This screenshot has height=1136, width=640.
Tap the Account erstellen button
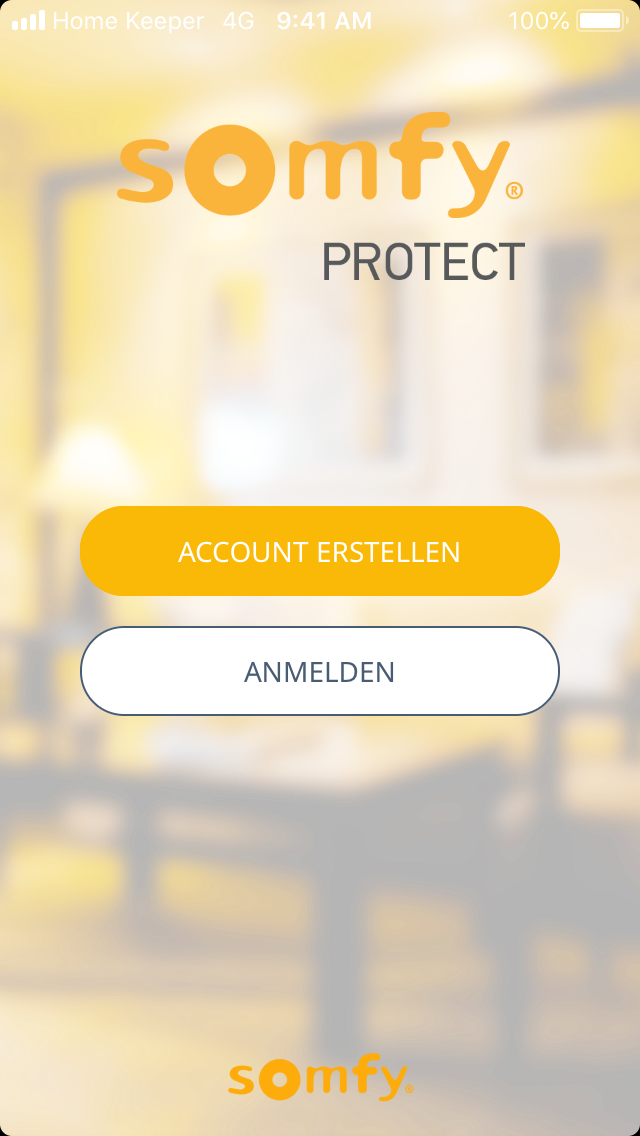[x=319, y=551]
